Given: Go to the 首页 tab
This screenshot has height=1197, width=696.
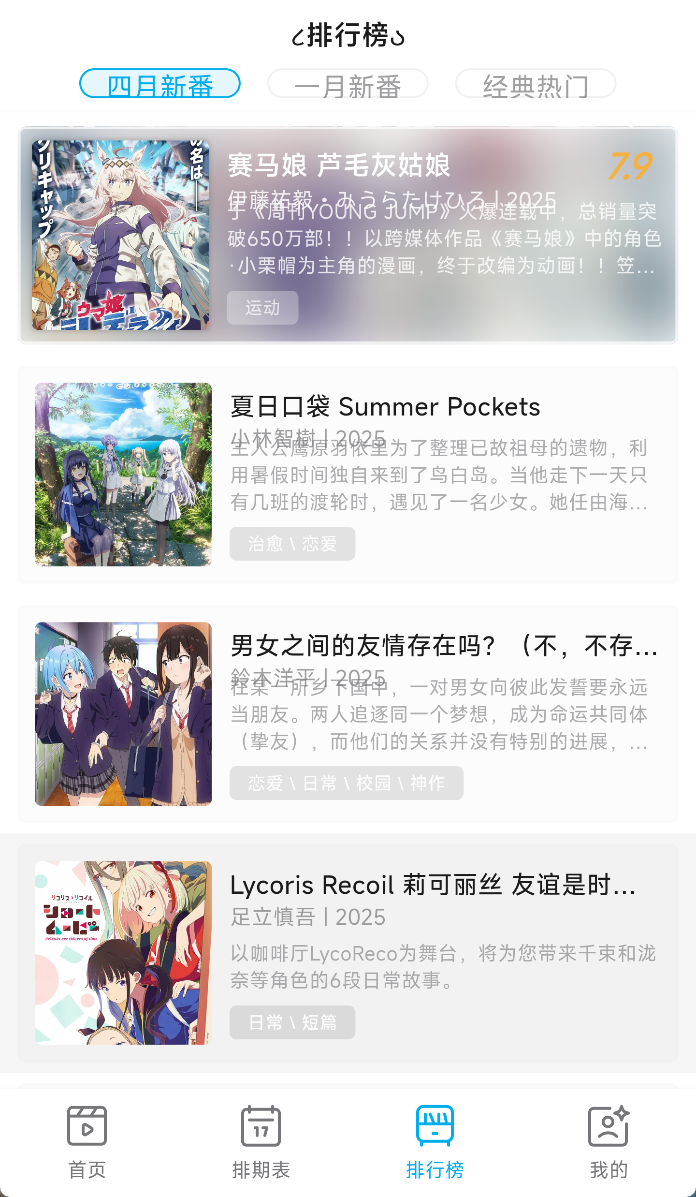Looking at the screenshot, I should tap(87, 1142).
